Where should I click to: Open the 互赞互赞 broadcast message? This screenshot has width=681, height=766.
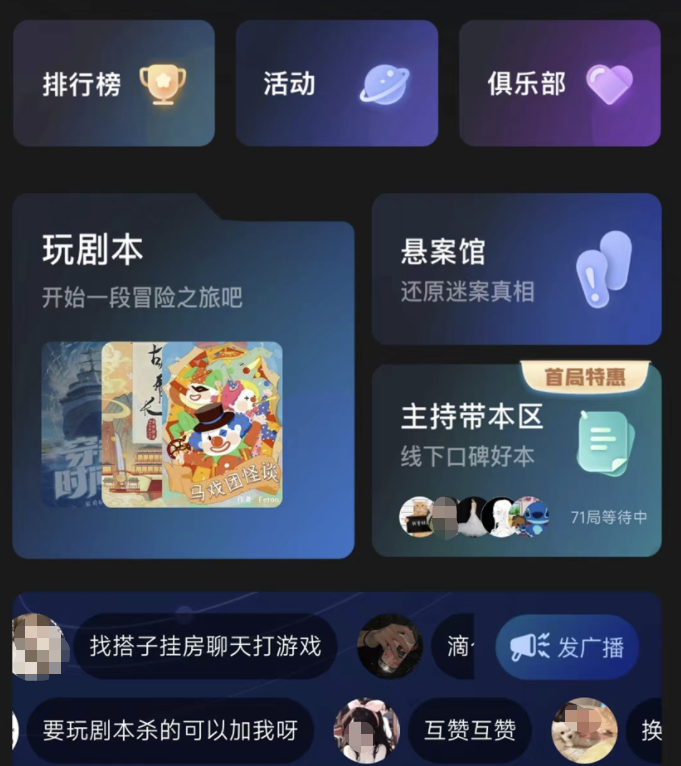[469, 731]
